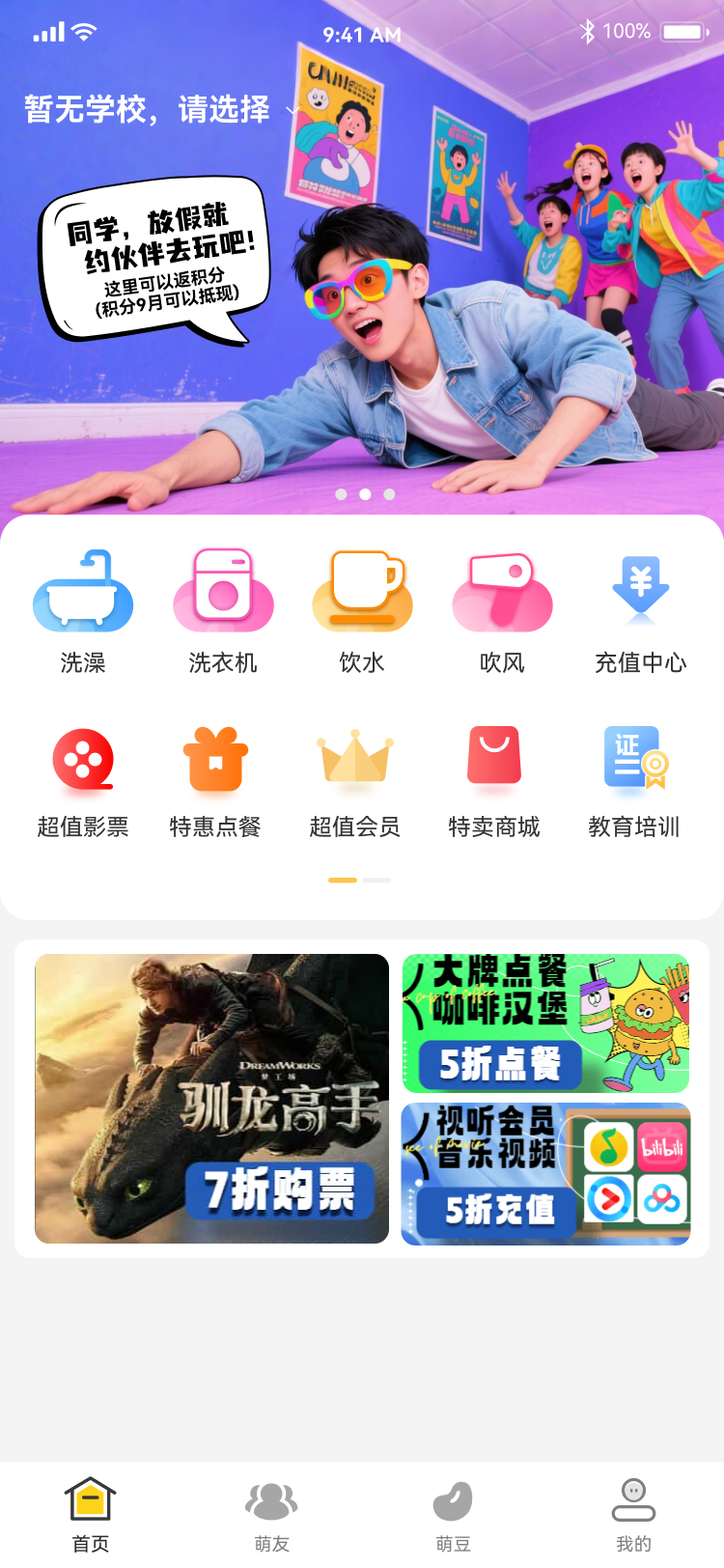The image size is (724, 1568).
Task: Open the 特卖商城 shopping mall
Action: [x=494, y=782]
